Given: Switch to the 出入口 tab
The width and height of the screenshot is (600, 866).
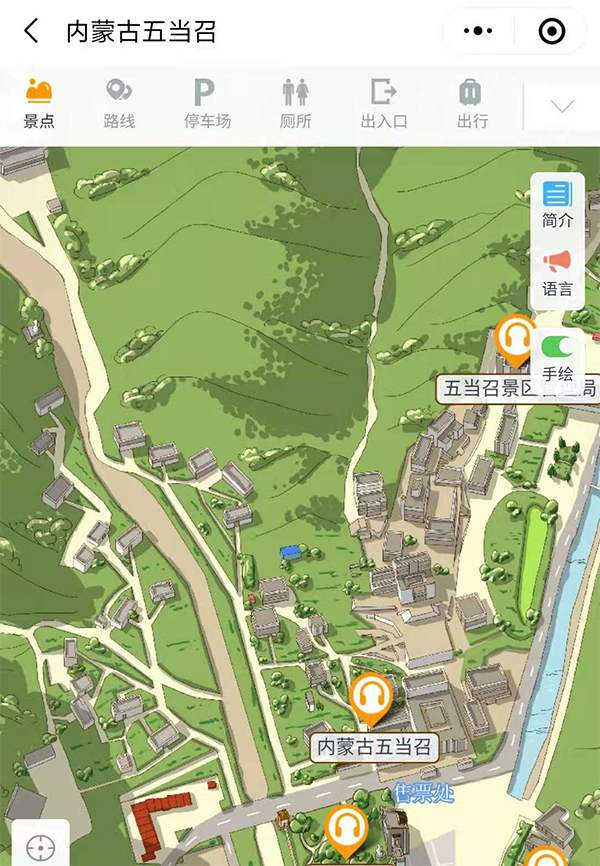Looking at the screenshot, I should [384, 104].
